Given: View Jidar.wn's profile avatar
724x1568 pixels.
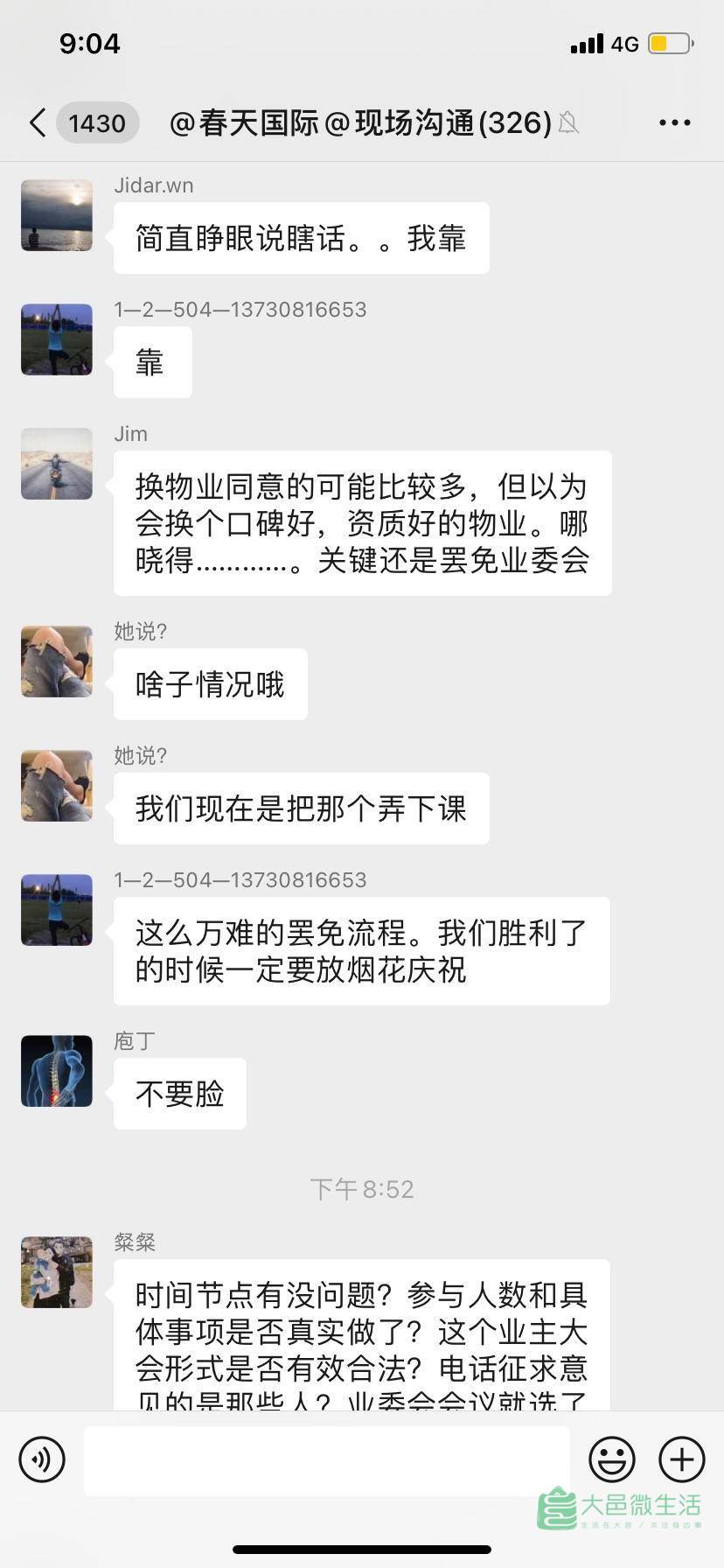Looking at the screenshot, I should (x=57, y=215).
